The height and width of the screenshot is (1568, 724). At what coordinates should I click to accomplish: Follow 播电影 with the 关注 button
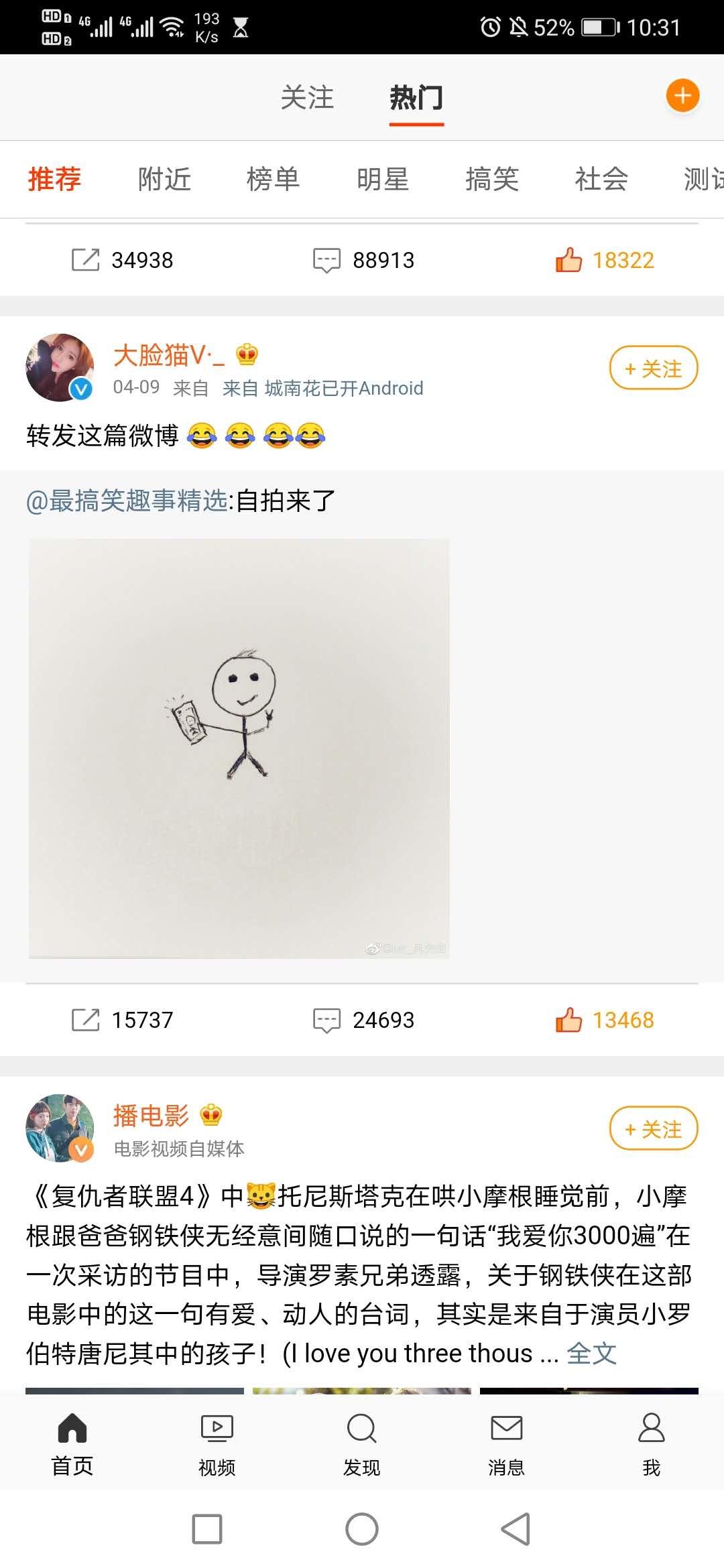point(653,1128)
